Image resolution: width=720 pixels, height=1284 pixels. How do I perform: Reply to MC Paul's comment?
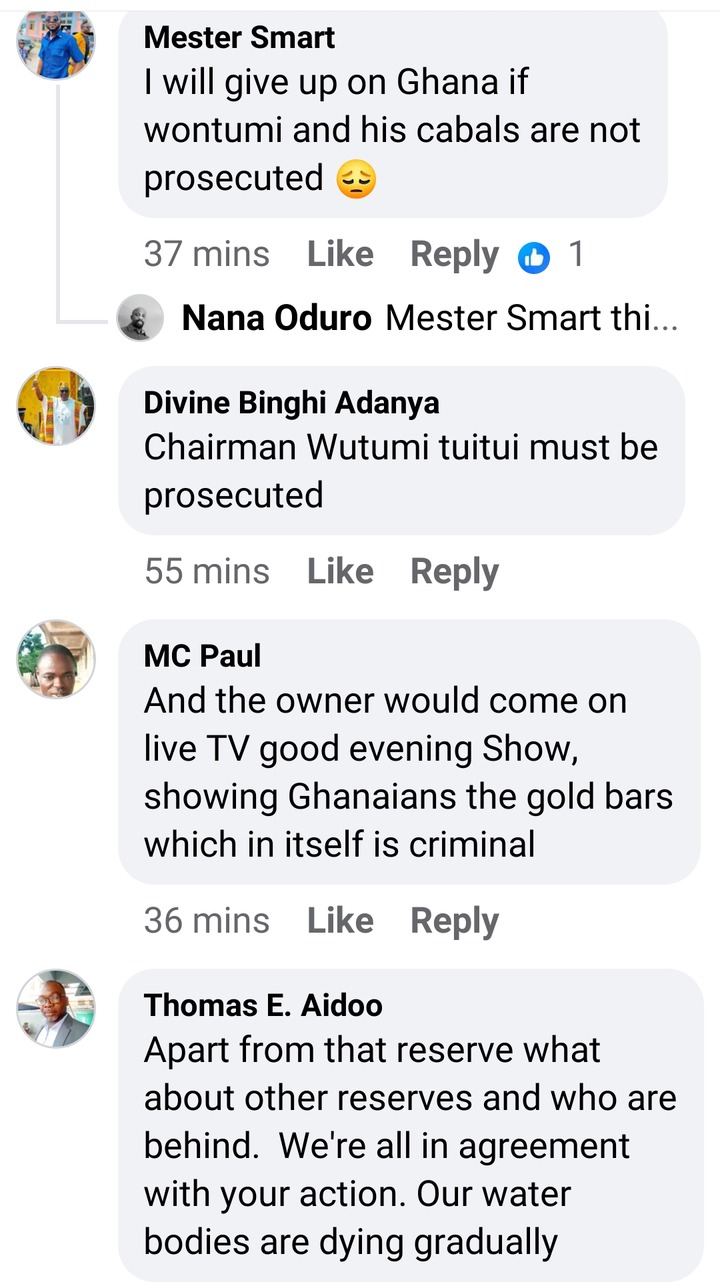(x=454, y=920)
